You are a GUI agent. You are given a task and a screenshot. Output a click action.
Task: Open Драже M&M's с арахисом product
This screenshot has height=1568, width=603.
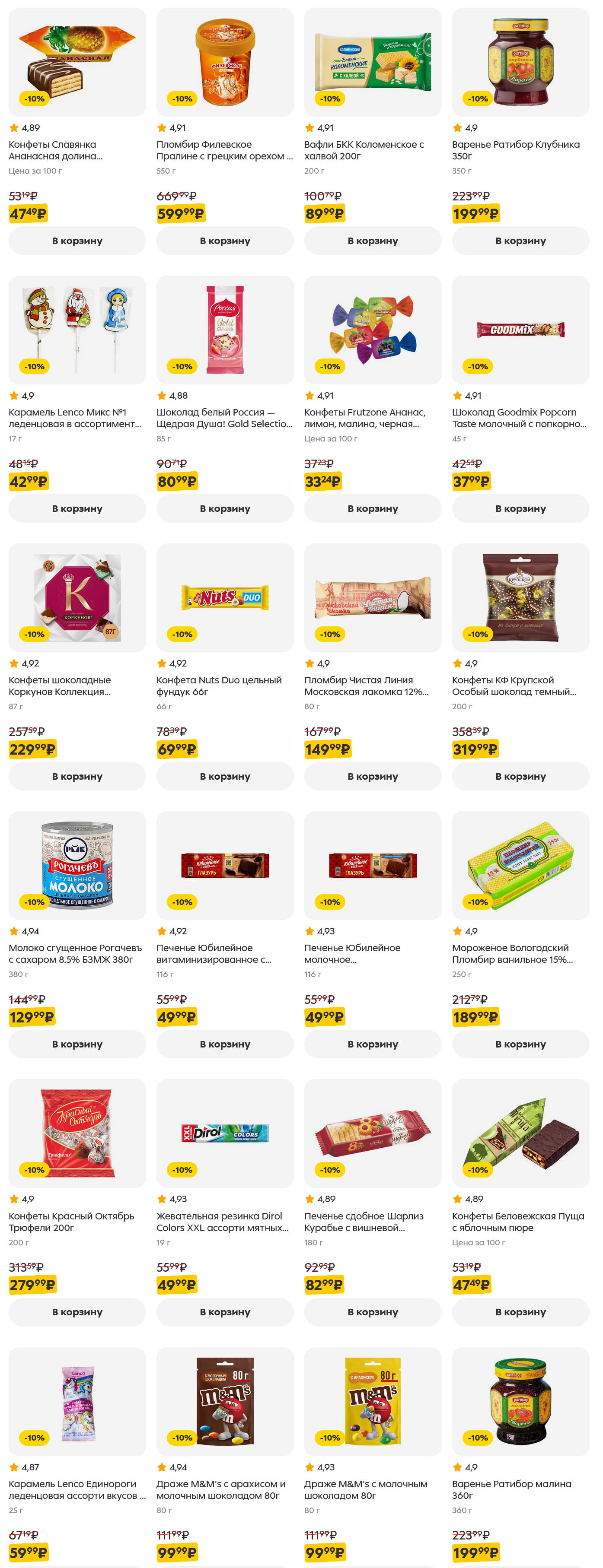[225, 1401]
